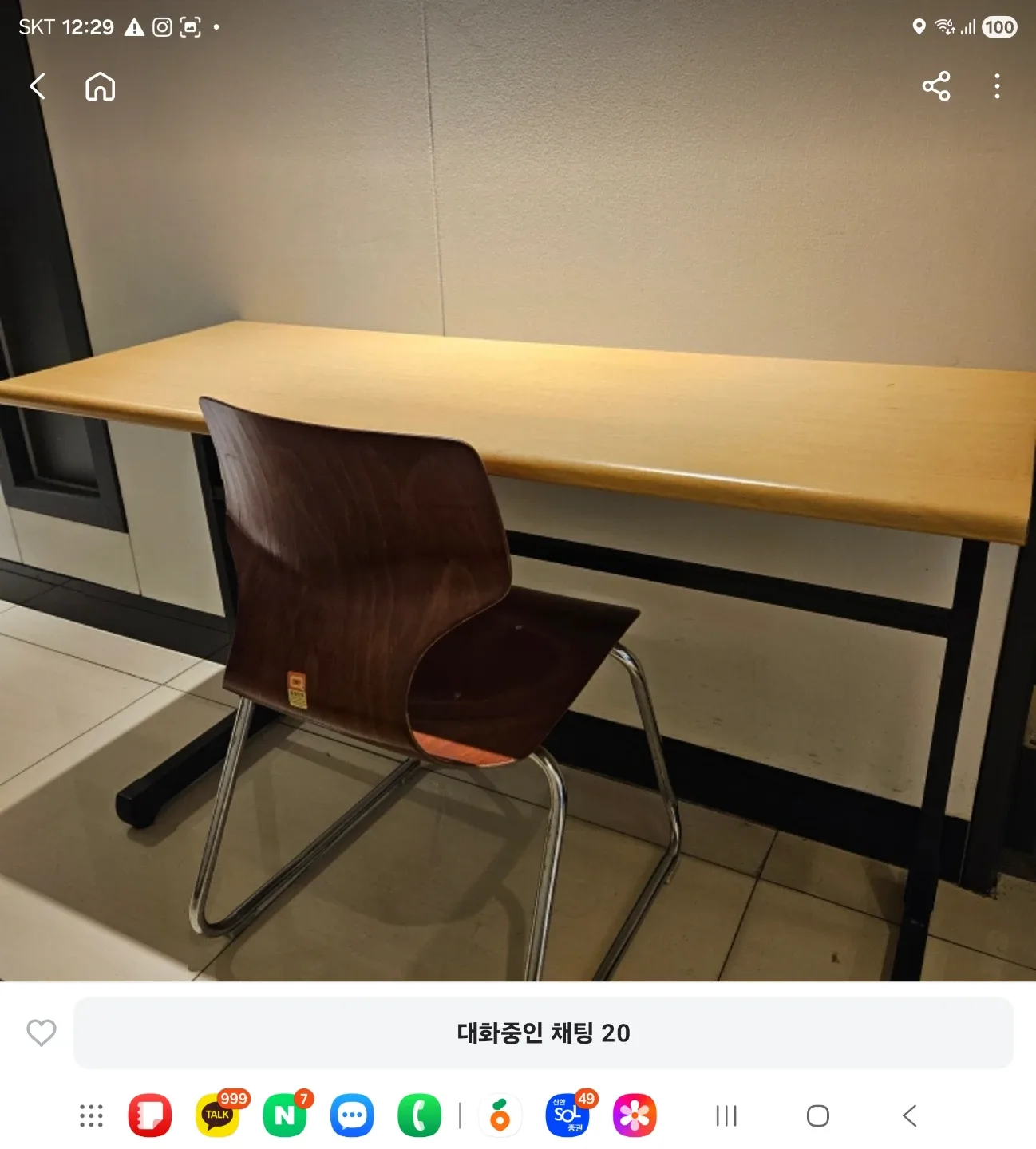Screen dimensions: 1036x1149
Task: Open the red notes app in the dock
Action: 150,1115
